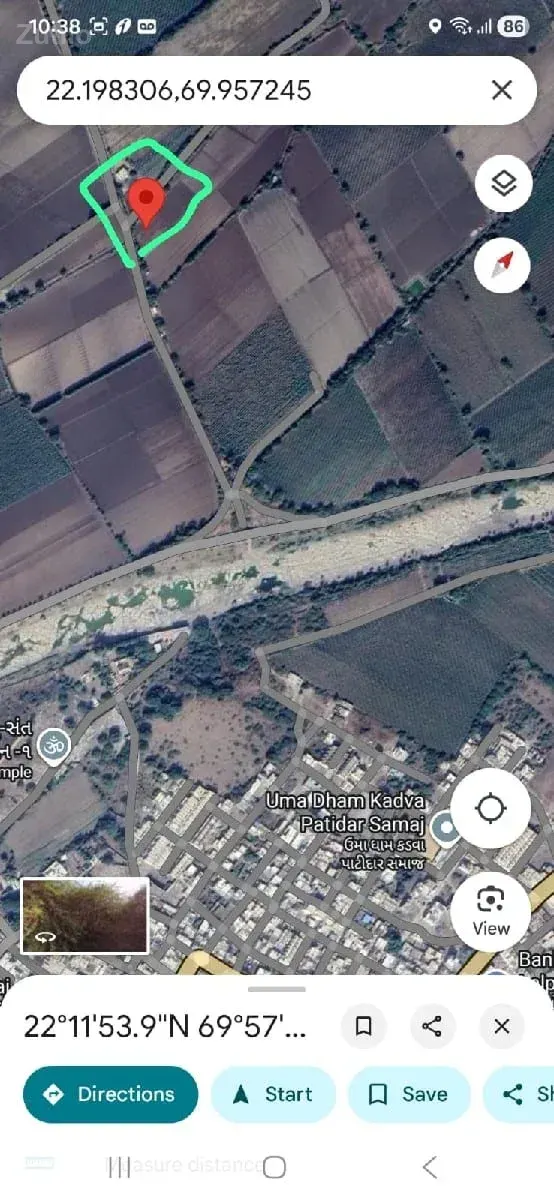Viewport: 554px width, 1200px height.
Task: Edit the search box coordinates text
Action: click(x=178, y=91)
